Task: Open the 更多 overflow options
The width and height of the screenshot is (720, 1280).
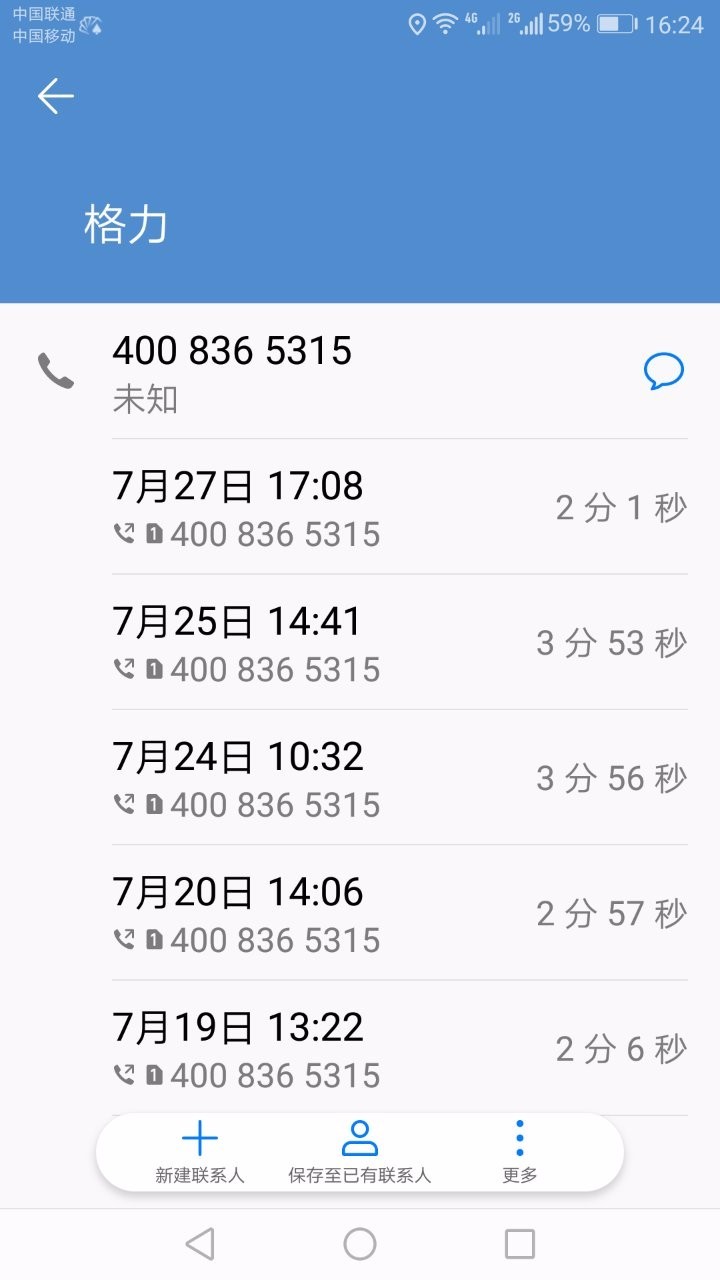Action: [x=519, y=1153]
